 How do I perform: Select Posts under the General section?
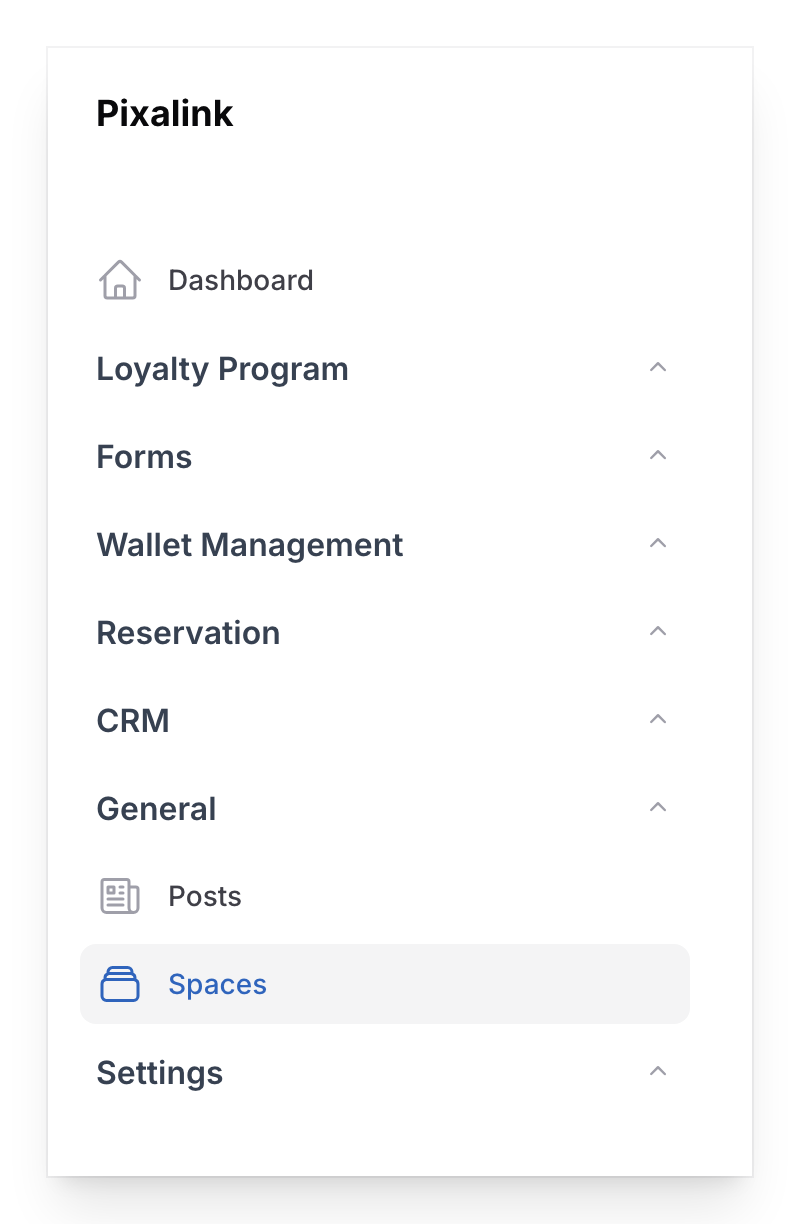[204, 896]
